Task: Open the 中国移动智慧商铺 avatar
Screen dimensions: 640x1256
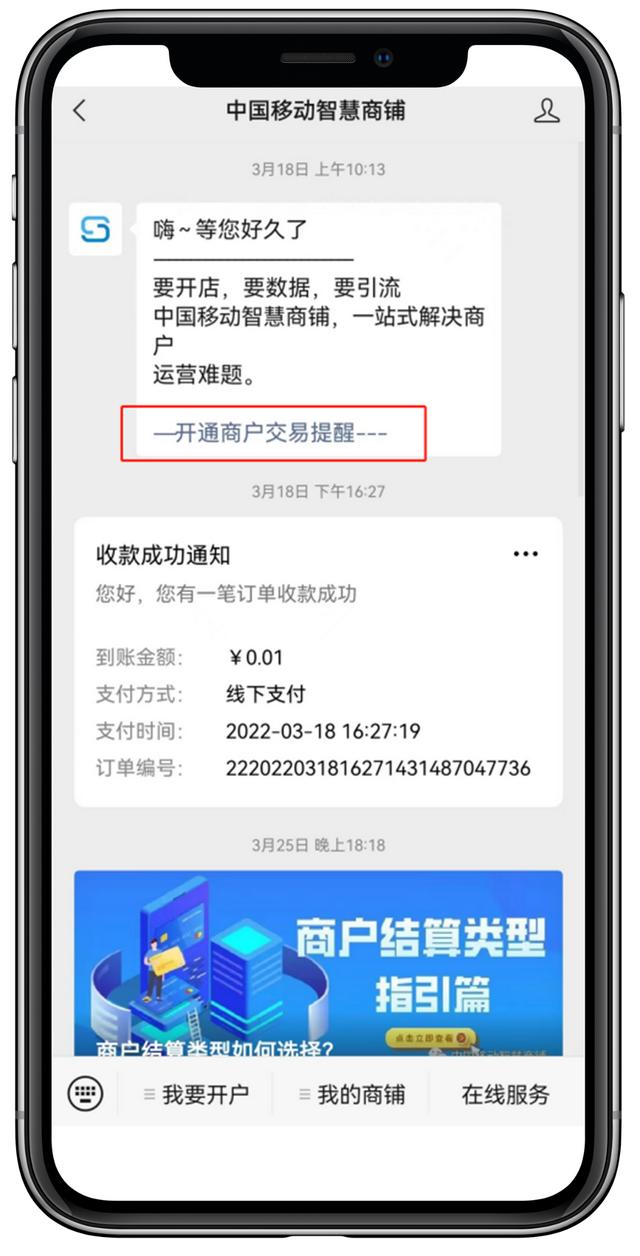Action: click(95, 230)
